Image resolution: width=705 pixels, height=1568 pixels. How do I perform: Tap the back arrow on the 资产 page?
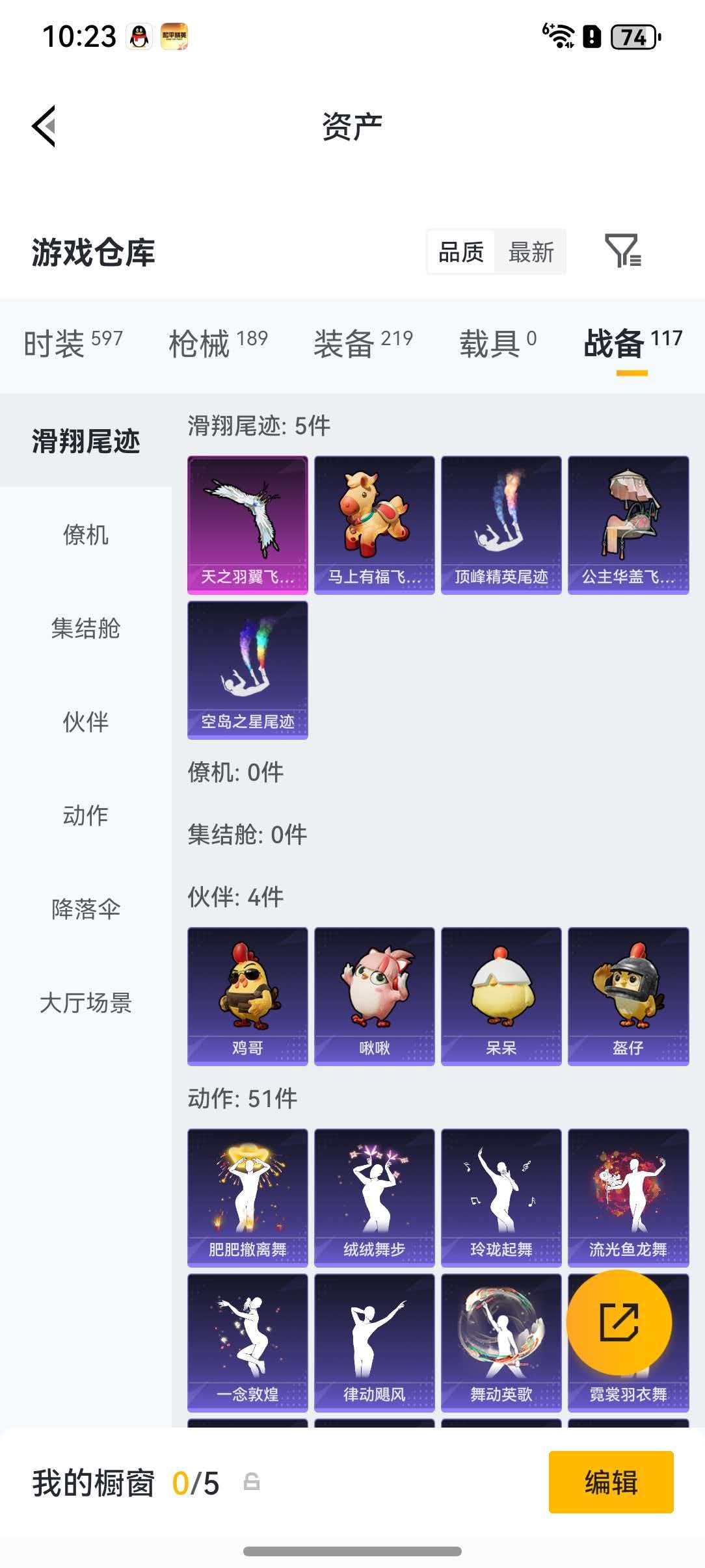(x=44, y=125)
